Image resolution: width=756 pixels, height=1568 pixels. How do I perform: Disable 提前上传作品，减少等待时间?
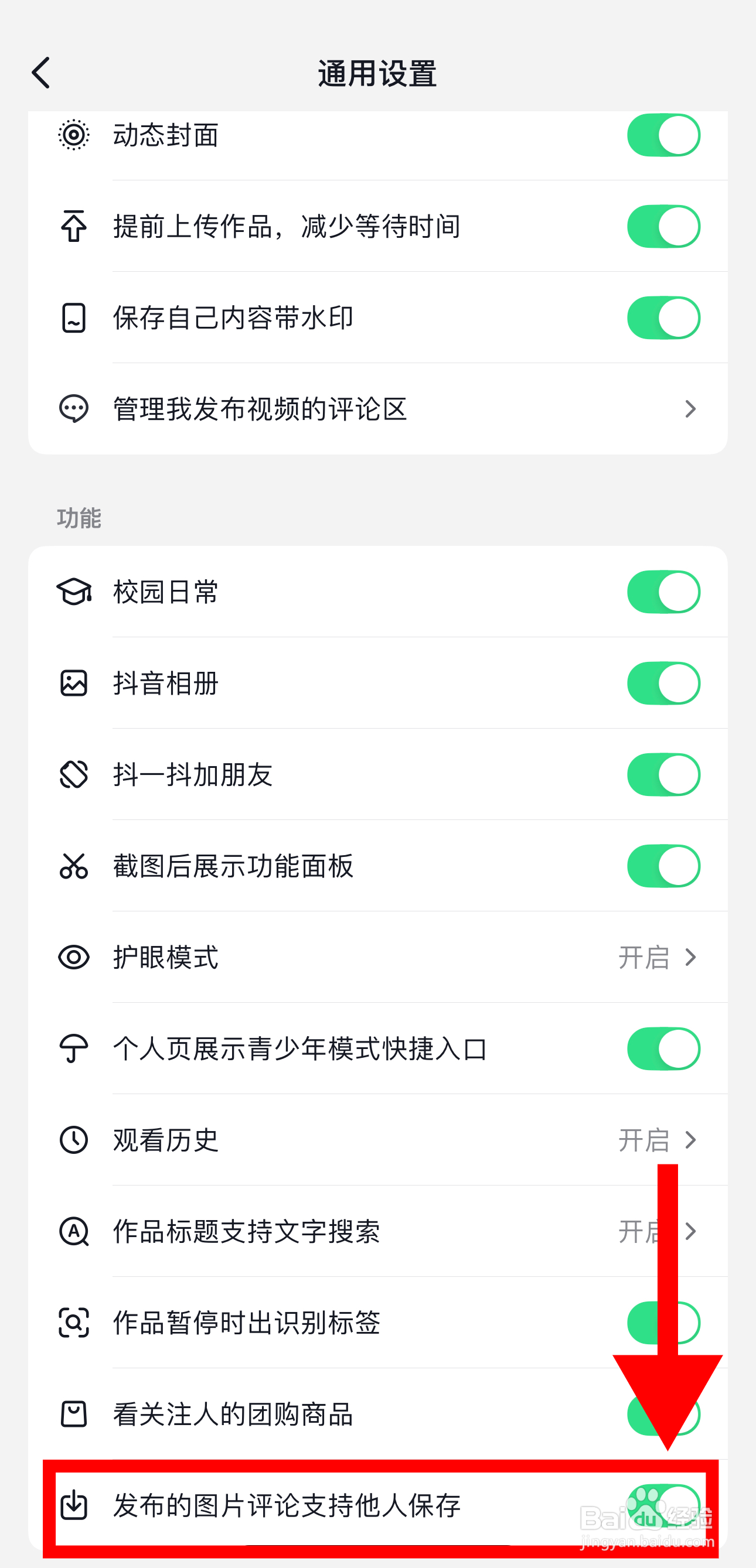tap(663, 227)
